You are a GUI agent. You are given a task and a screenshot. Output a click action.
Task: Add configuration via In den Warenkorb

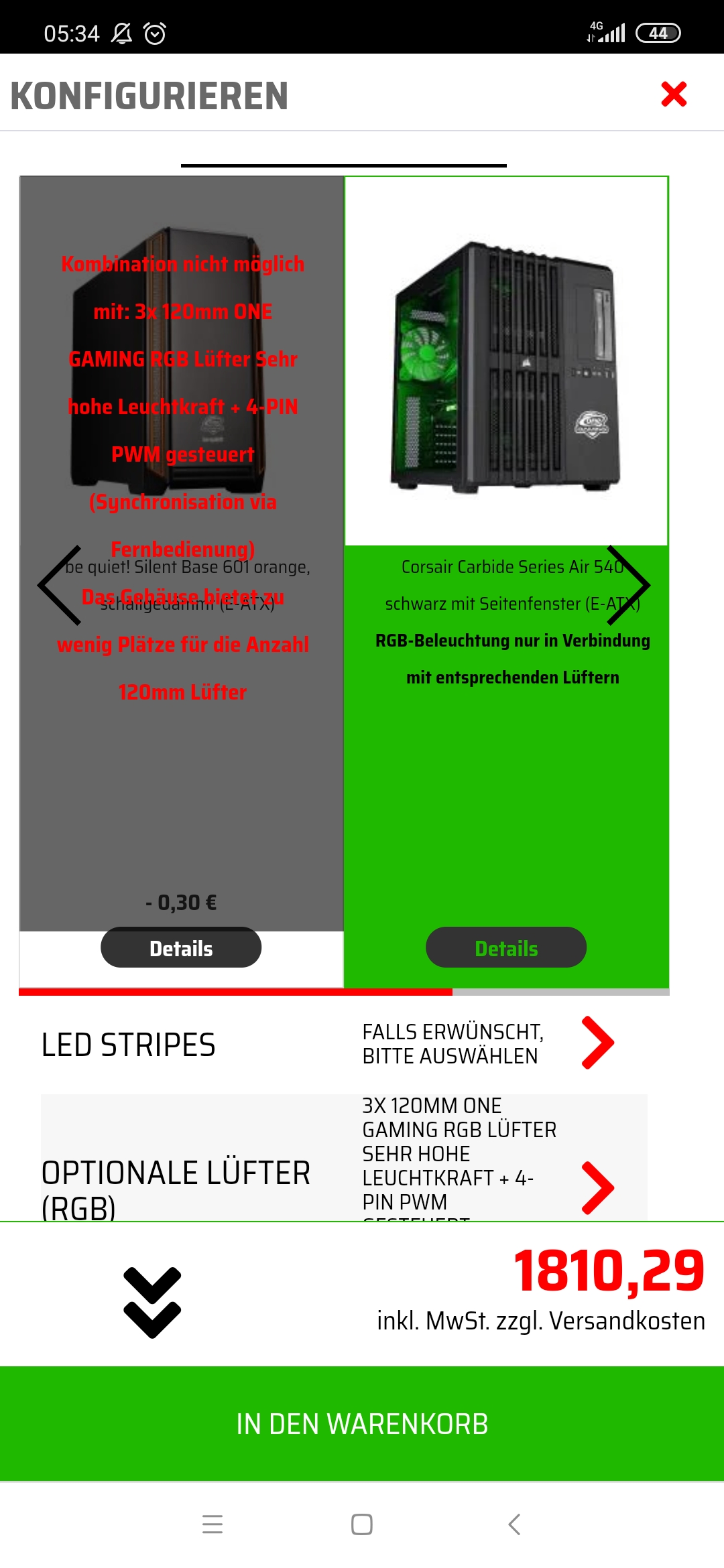(362, 1424)
